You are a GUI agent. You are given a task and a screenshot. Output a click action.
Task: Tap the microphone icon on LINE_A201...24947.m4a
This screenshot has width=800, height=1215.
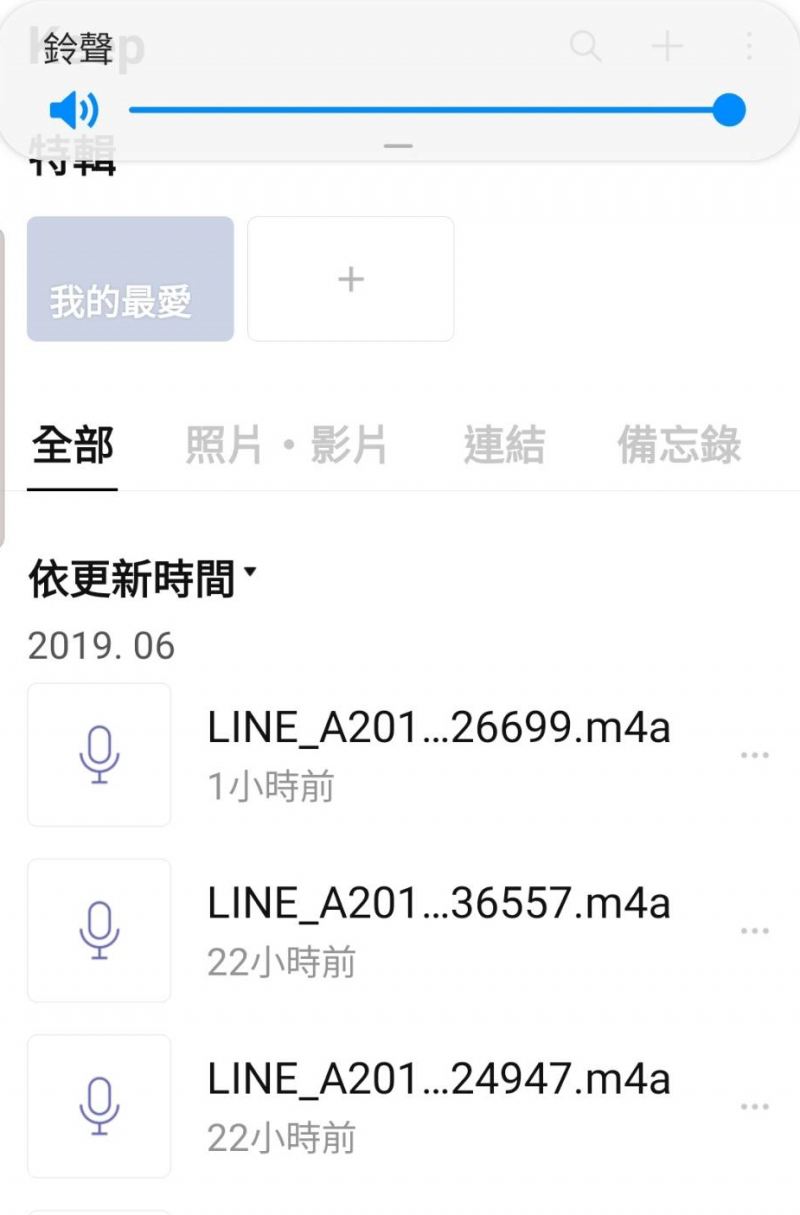tap(99, 1105)
